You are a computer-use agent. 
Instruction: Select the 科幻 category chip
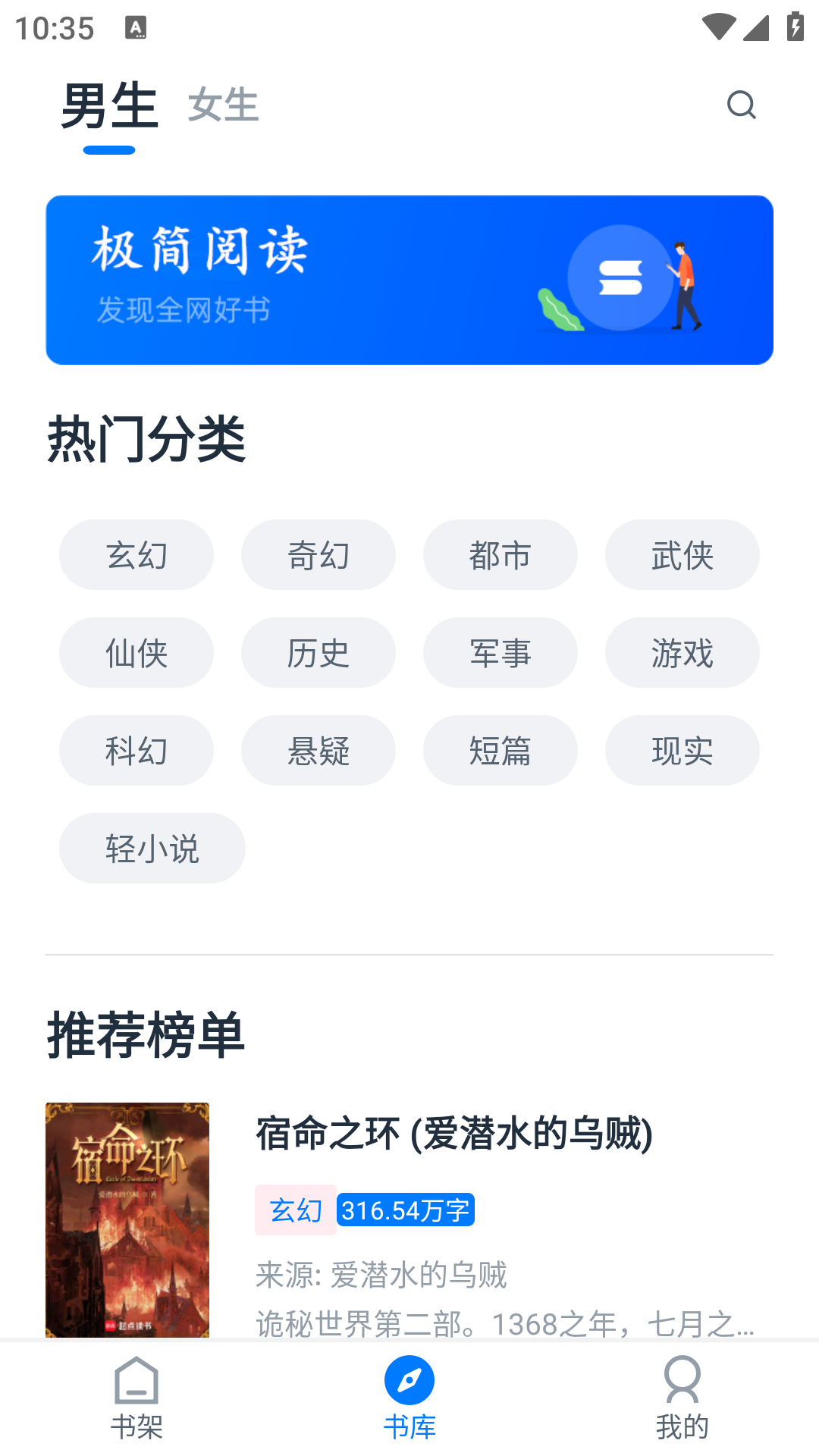pos(136,750)
